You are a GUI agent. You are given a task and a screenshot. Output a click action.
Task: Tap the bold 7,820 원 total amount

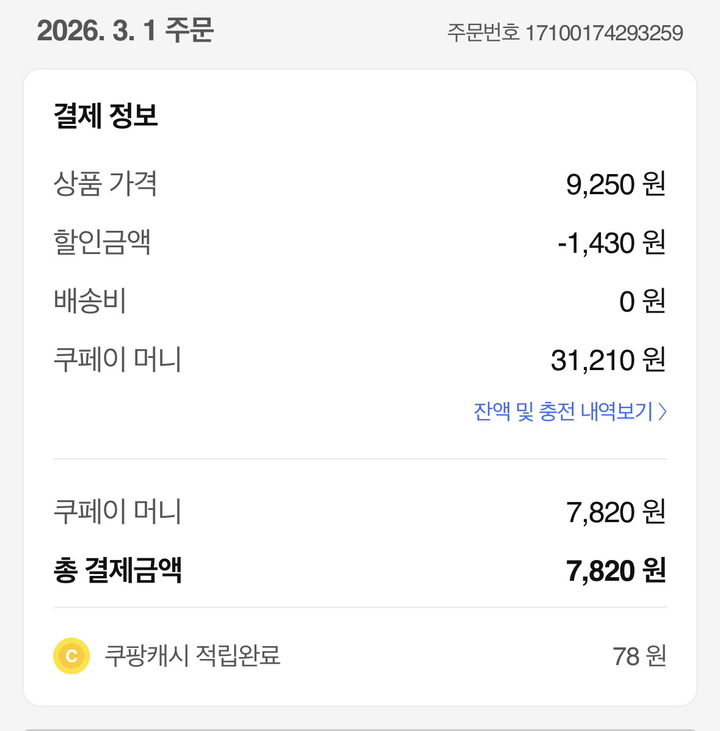point(613,570)
